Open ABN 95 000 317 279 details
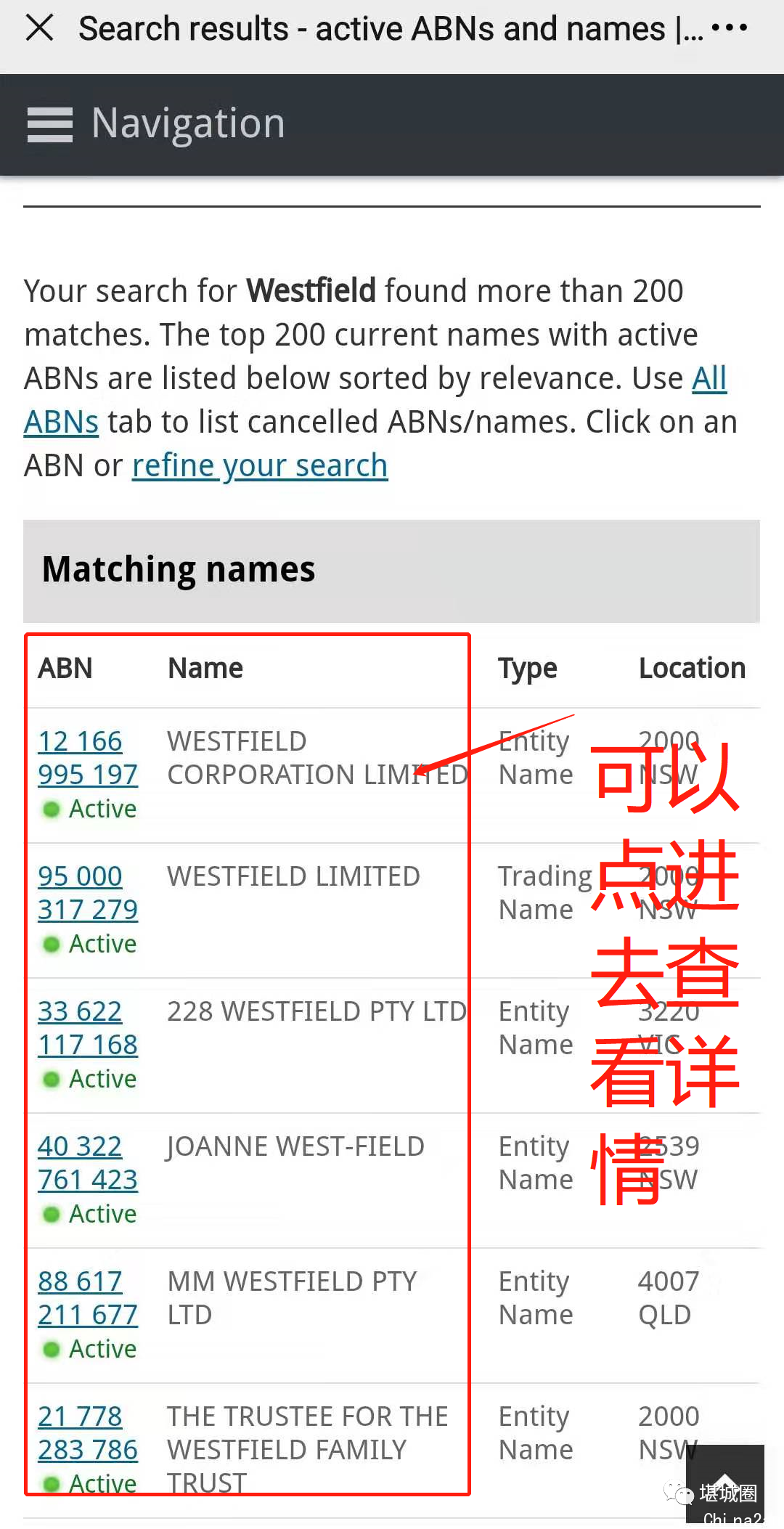 (x=88, y=893)
